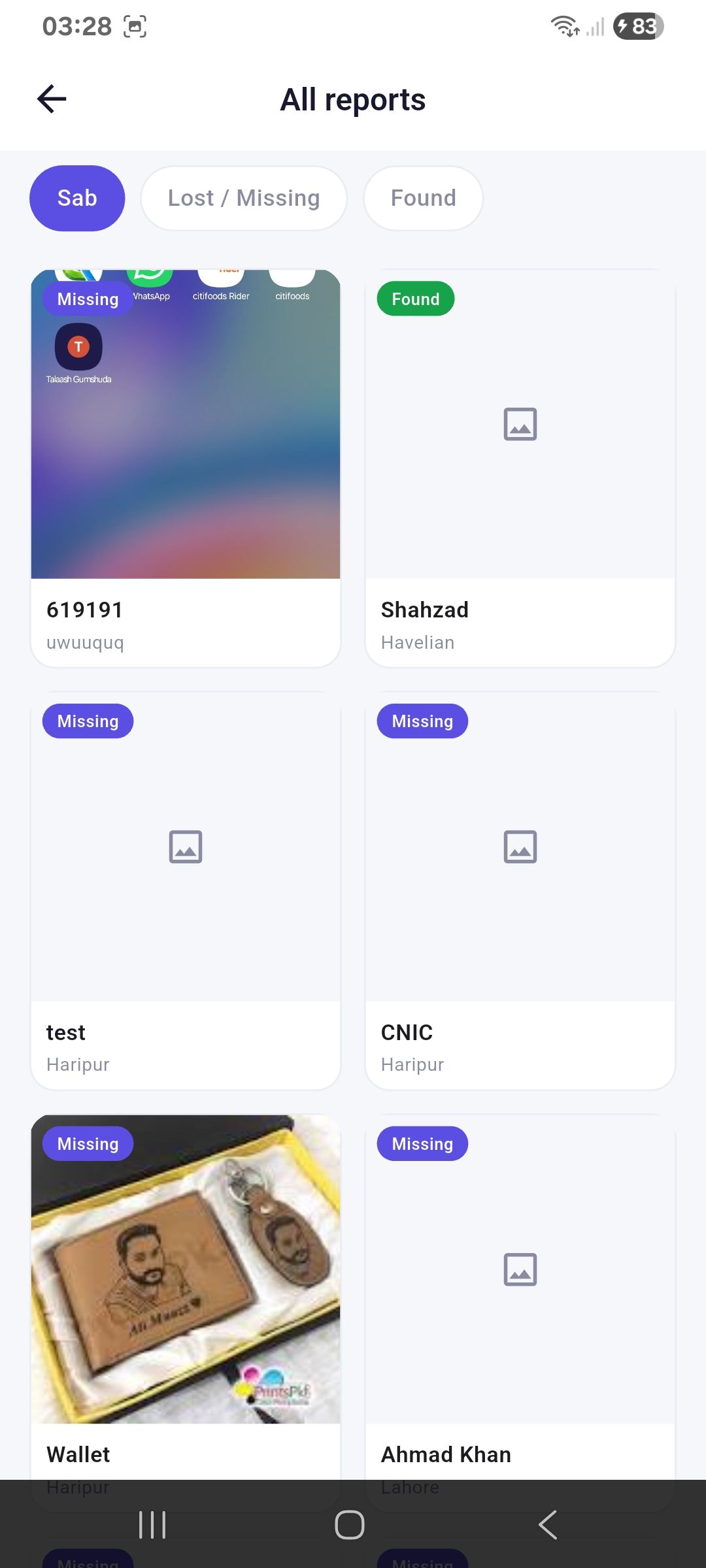Show only Found reports
The height and width of the screenshot is (1568, 706).
423,198
